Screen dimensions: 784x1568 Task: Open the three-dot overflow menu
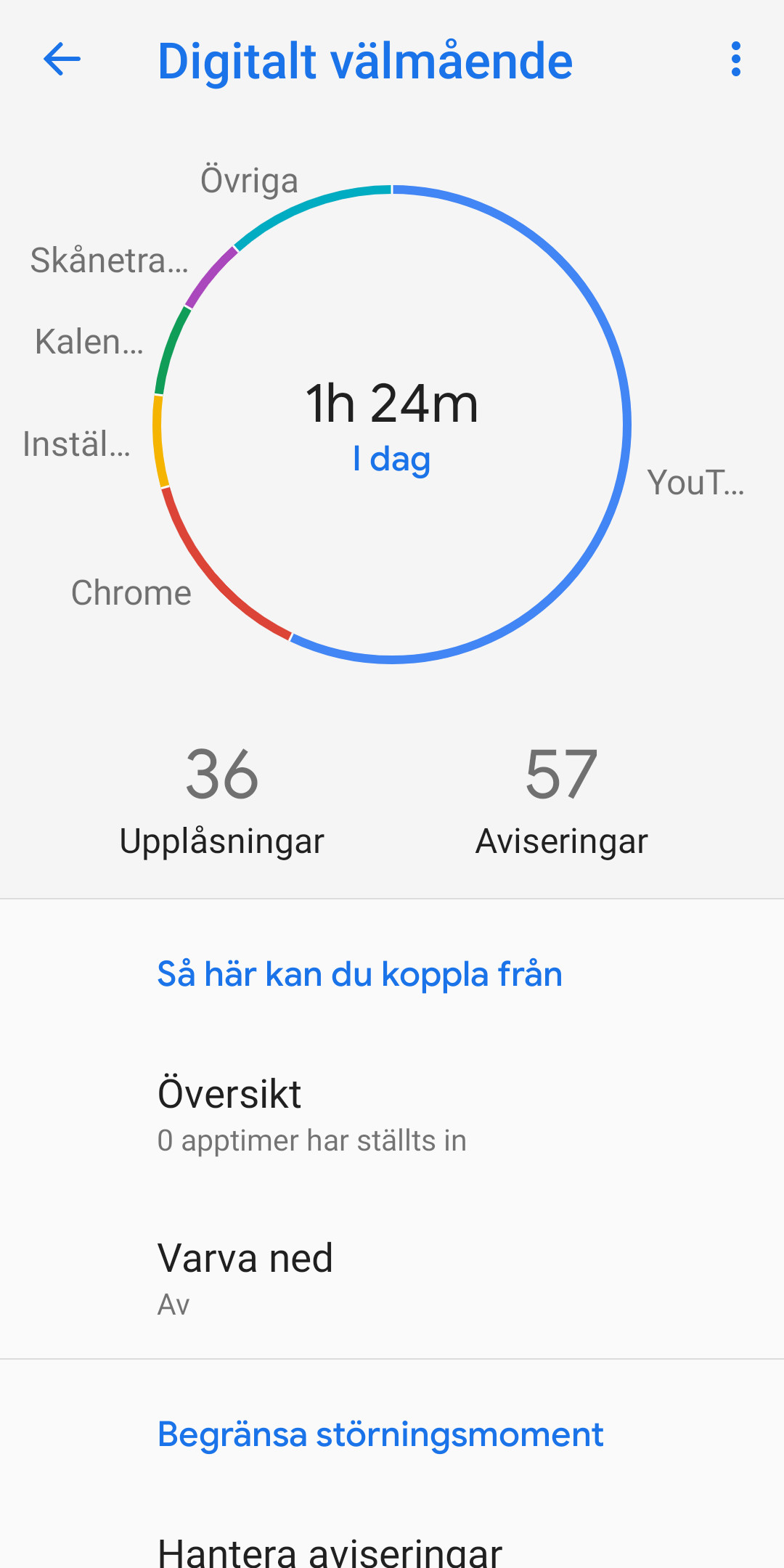pos(735,60)
